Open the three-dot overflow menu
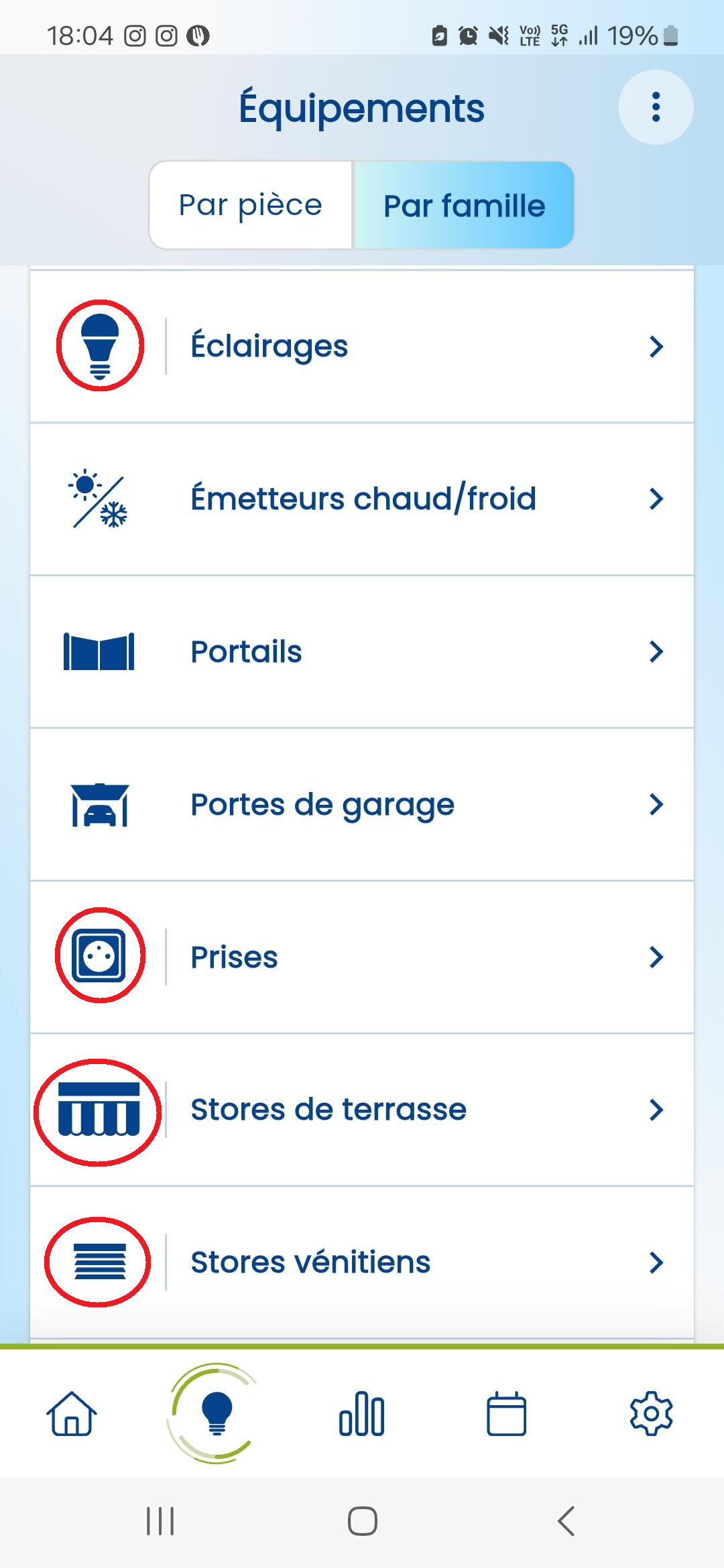724x1568 pixels. (x=656, y=107)
